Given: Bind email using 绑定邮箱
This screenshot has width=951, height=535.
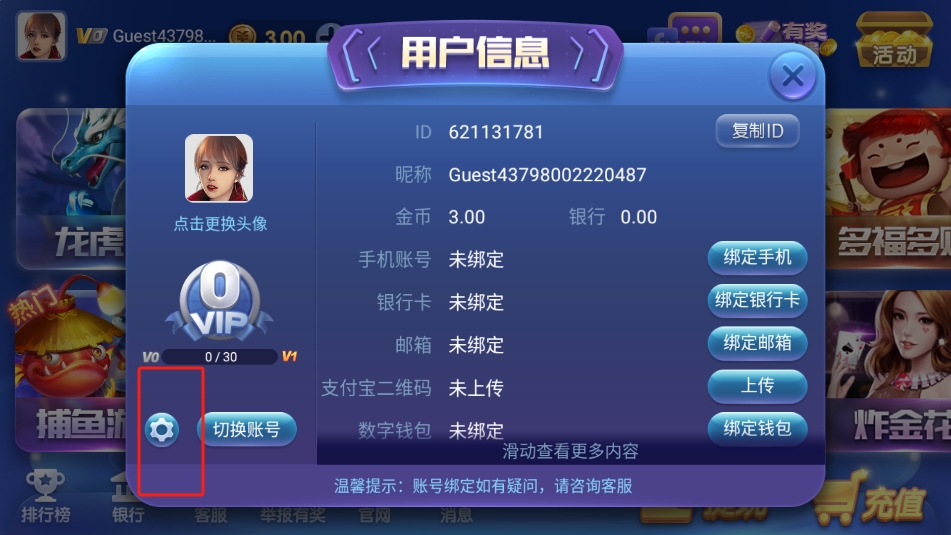Looking at the screenshot, I should point(757,343).
